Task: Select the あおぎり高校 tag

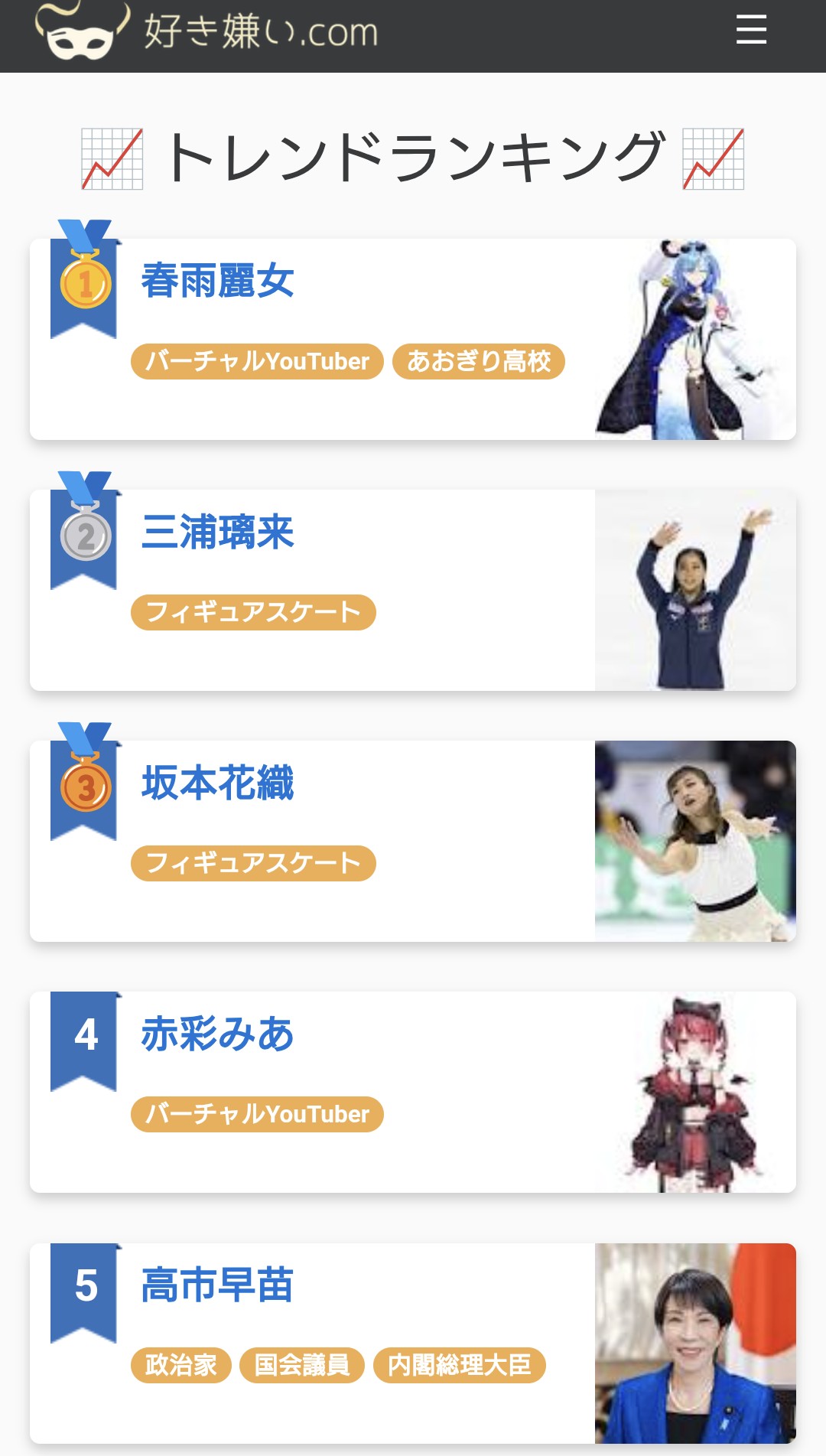Action: [478, 361]
